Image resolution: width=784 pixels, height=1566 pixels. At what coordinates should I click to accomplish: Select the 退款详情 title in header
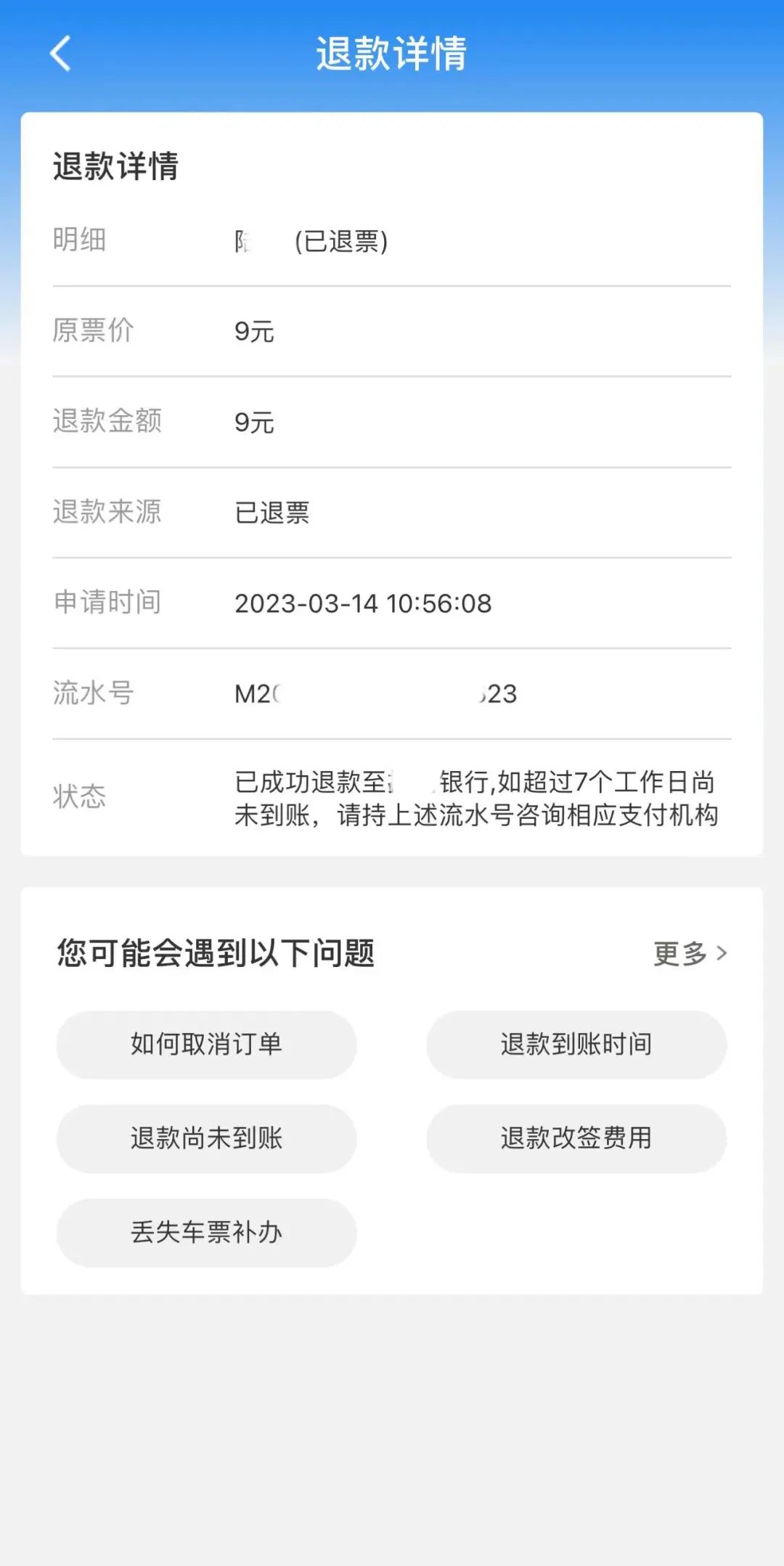click(392, 51)
